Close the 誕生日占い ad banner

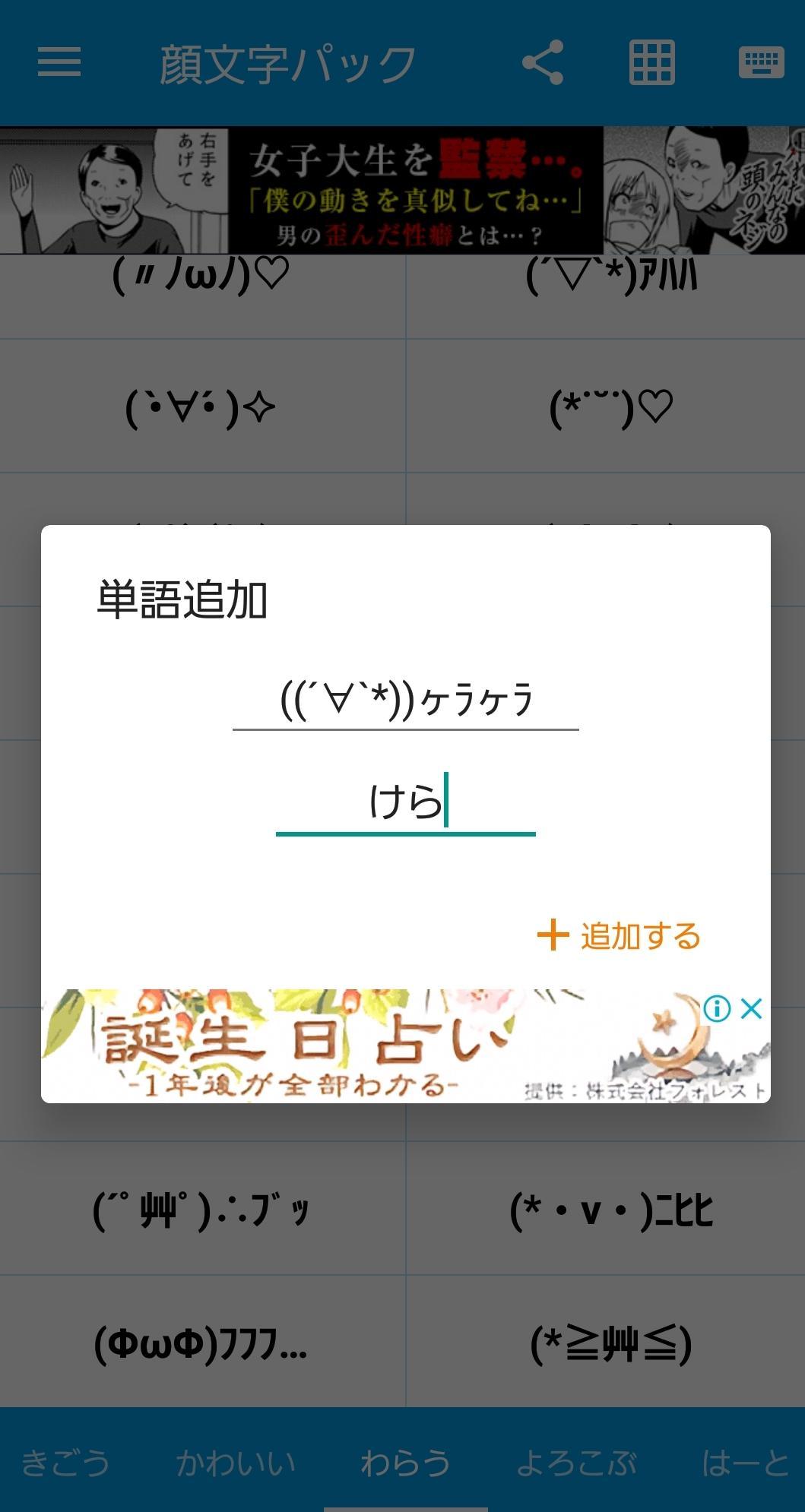click(751, 1009)
